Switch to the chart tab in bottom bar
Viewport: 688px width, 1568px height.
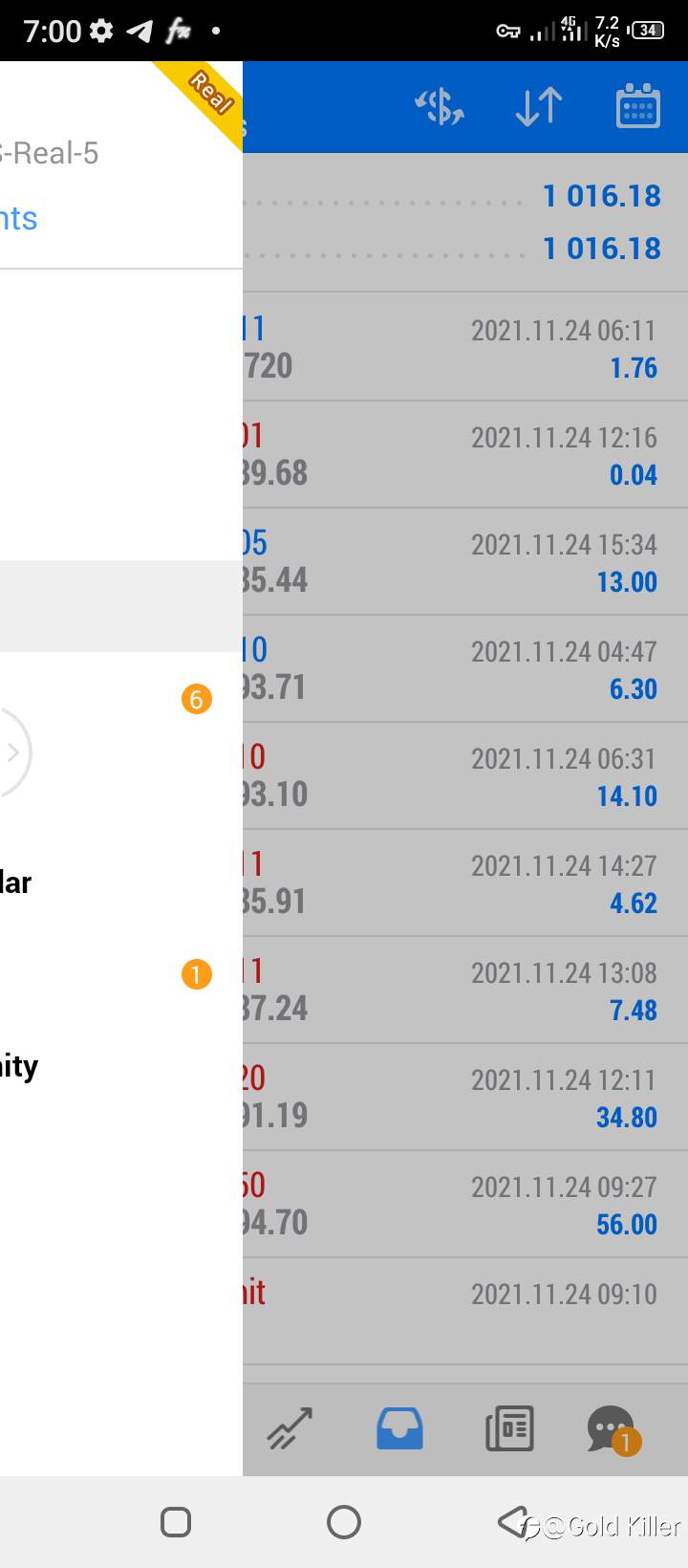[290, 1428]
